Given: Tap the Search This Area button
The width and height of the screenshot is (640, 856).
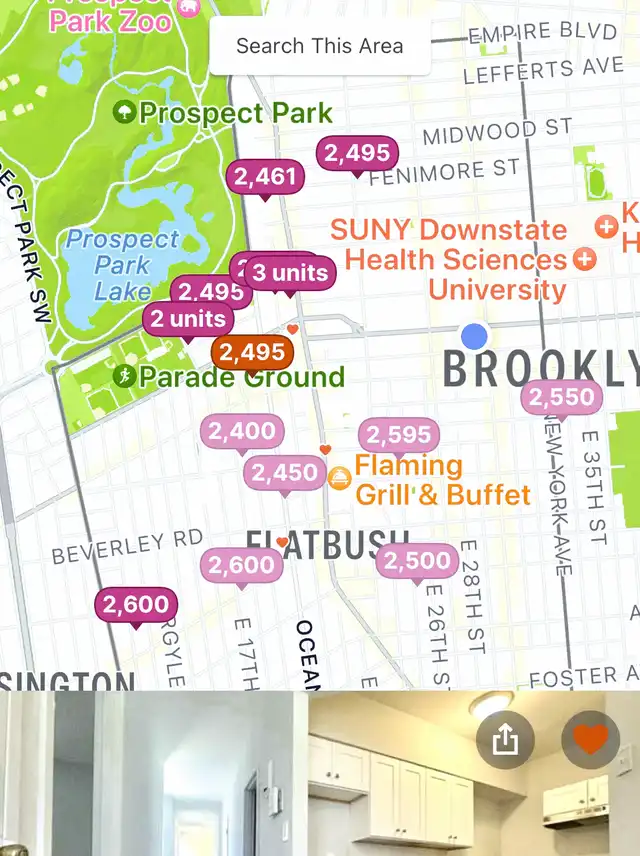Looking at the screenshot, I should pos(320,46).
